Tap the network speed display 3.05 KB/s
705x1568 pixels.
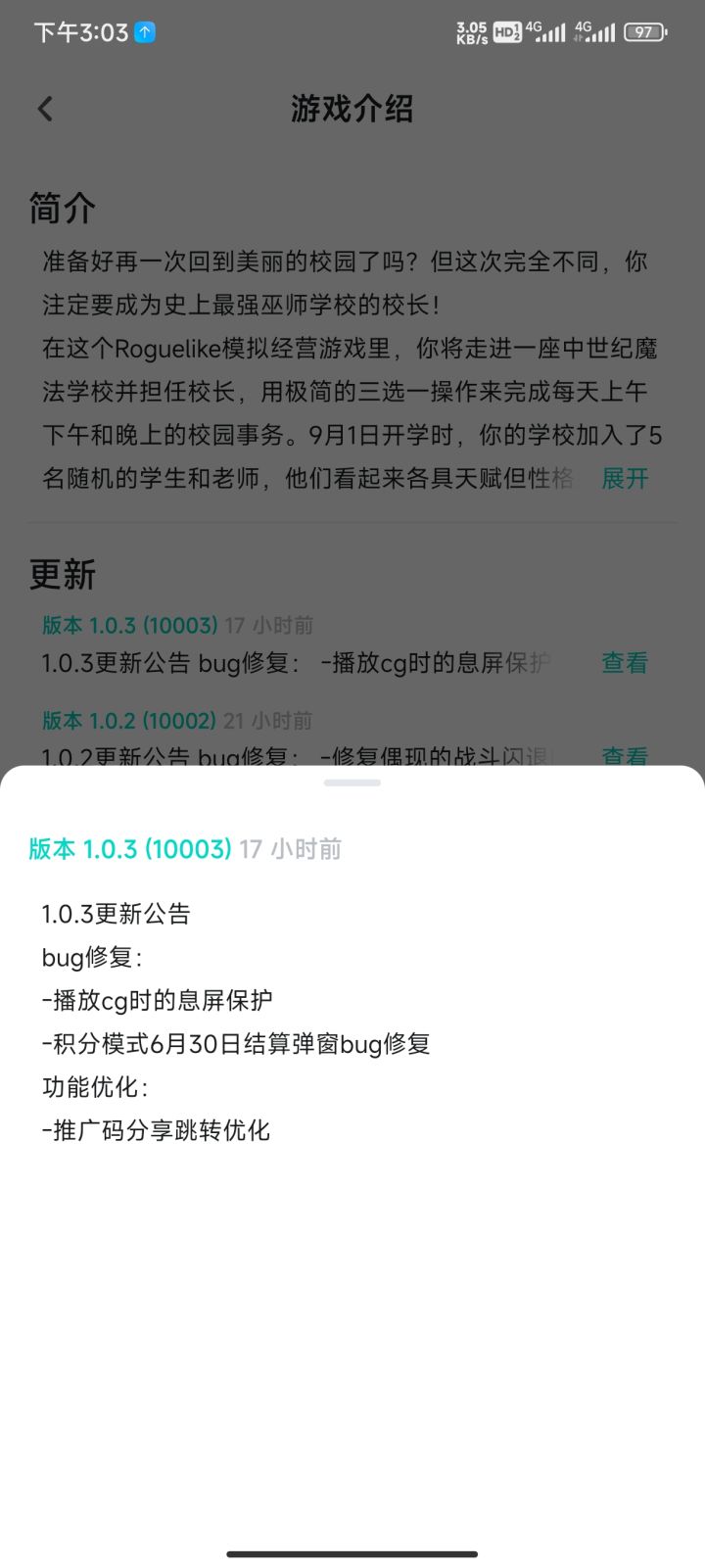pyautogui.click(x=471, y=32)
